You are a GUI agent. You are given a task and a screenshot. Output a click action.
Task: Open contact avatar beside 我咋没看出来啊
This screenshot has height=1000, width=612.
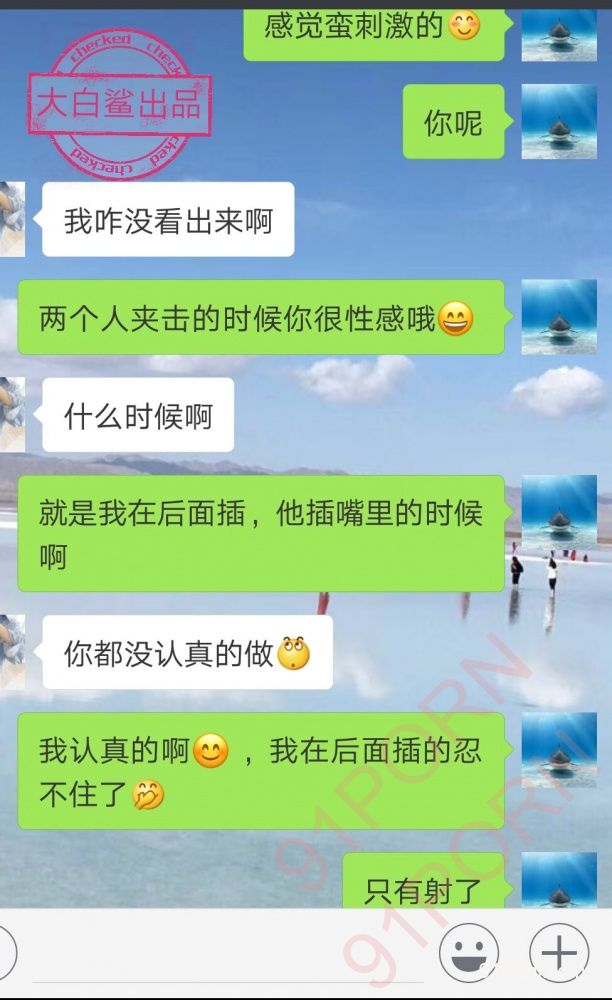tap(11, 219)
